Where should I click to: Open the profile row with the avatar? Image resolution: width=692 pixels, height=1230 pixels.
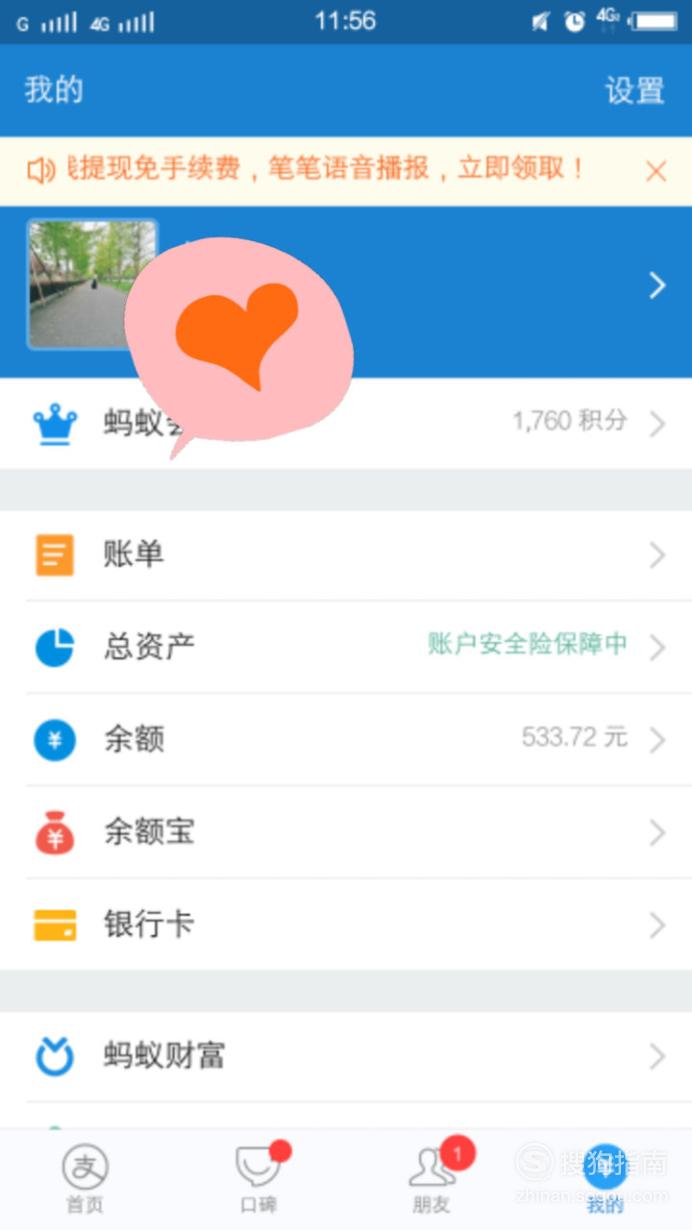click(x=346, y=286)
